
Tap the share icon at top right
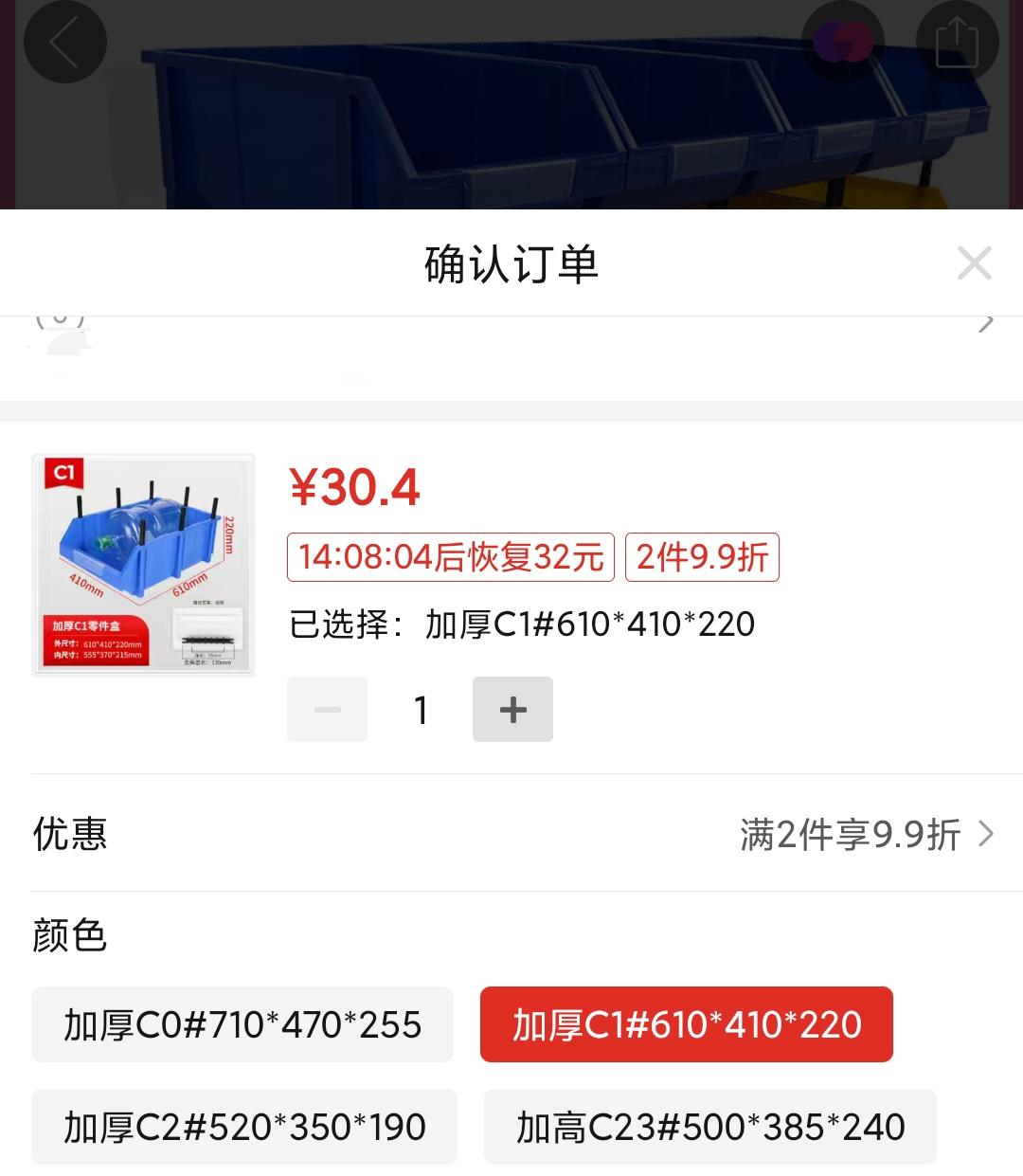958,42
